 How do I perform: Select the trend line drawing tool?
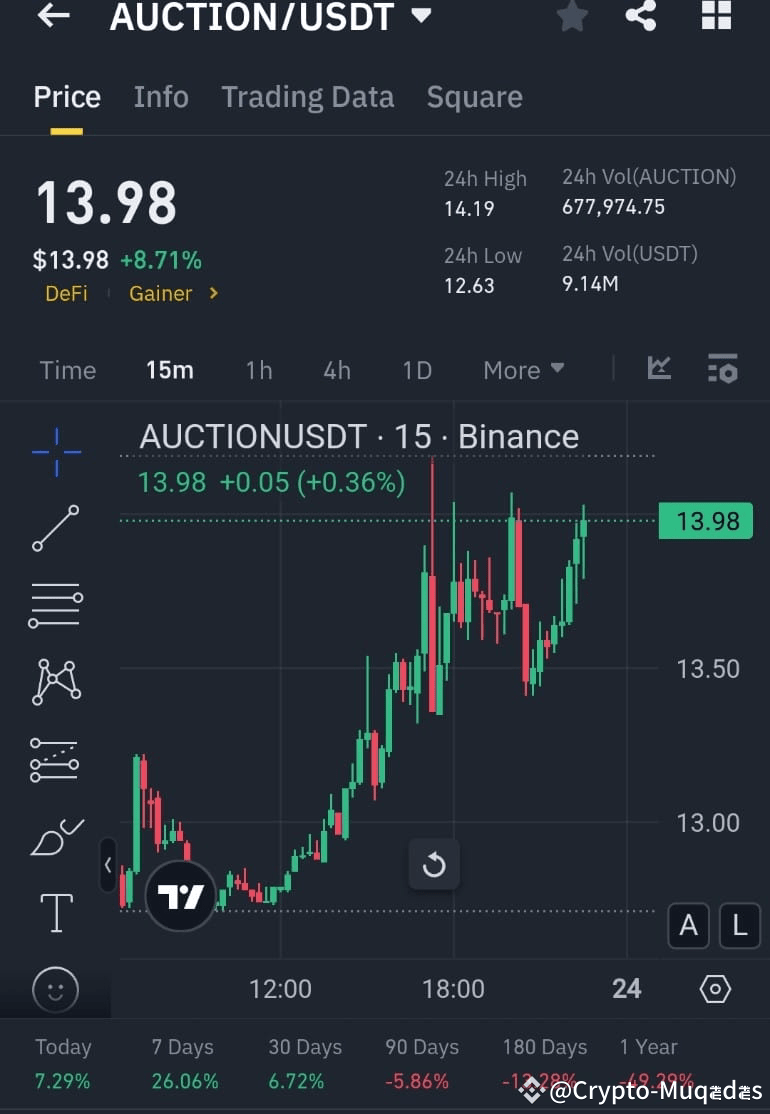click(x=54, y=528)
